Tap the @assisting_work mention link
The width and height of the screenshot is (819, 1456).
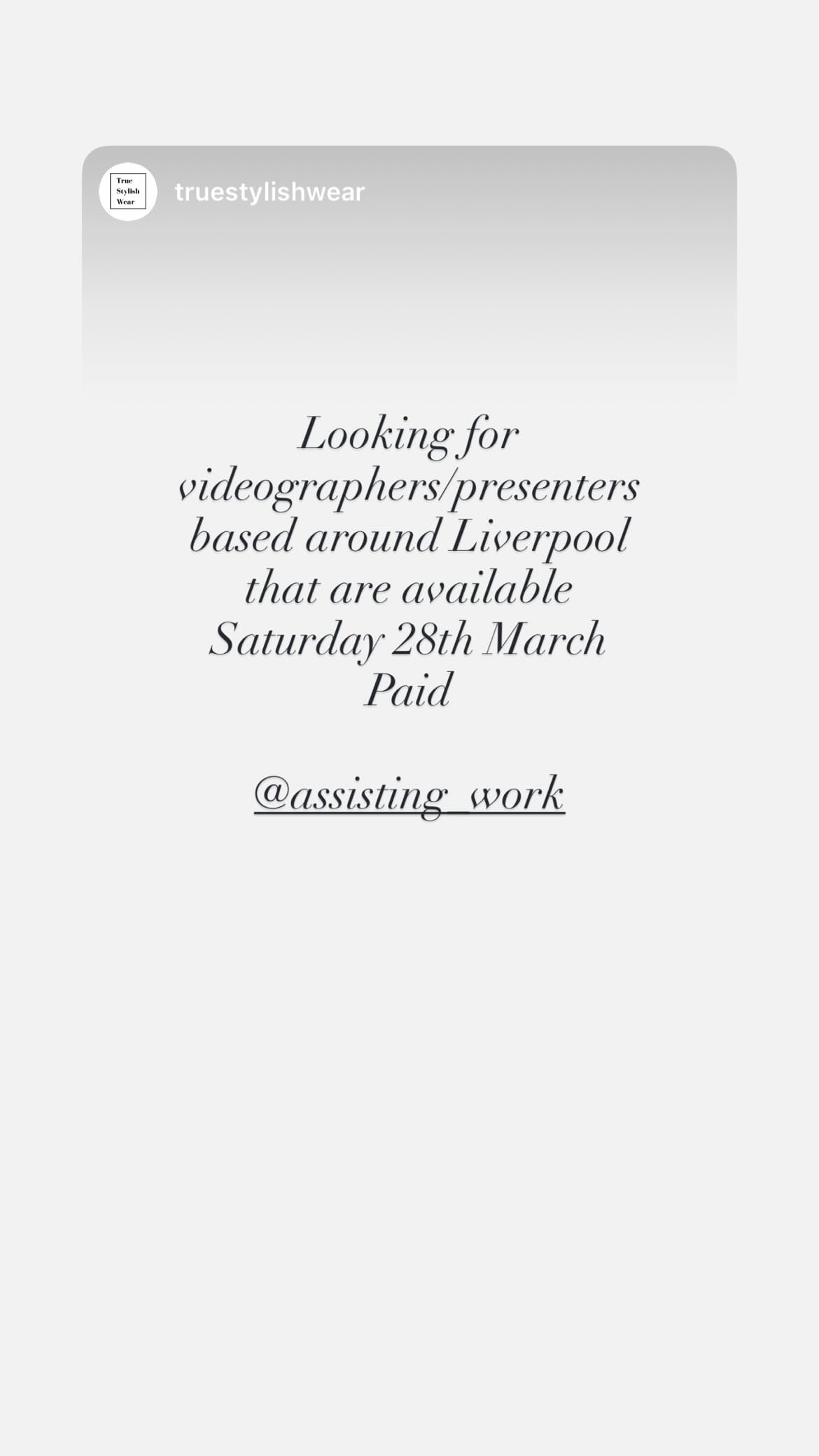point(409,794)
